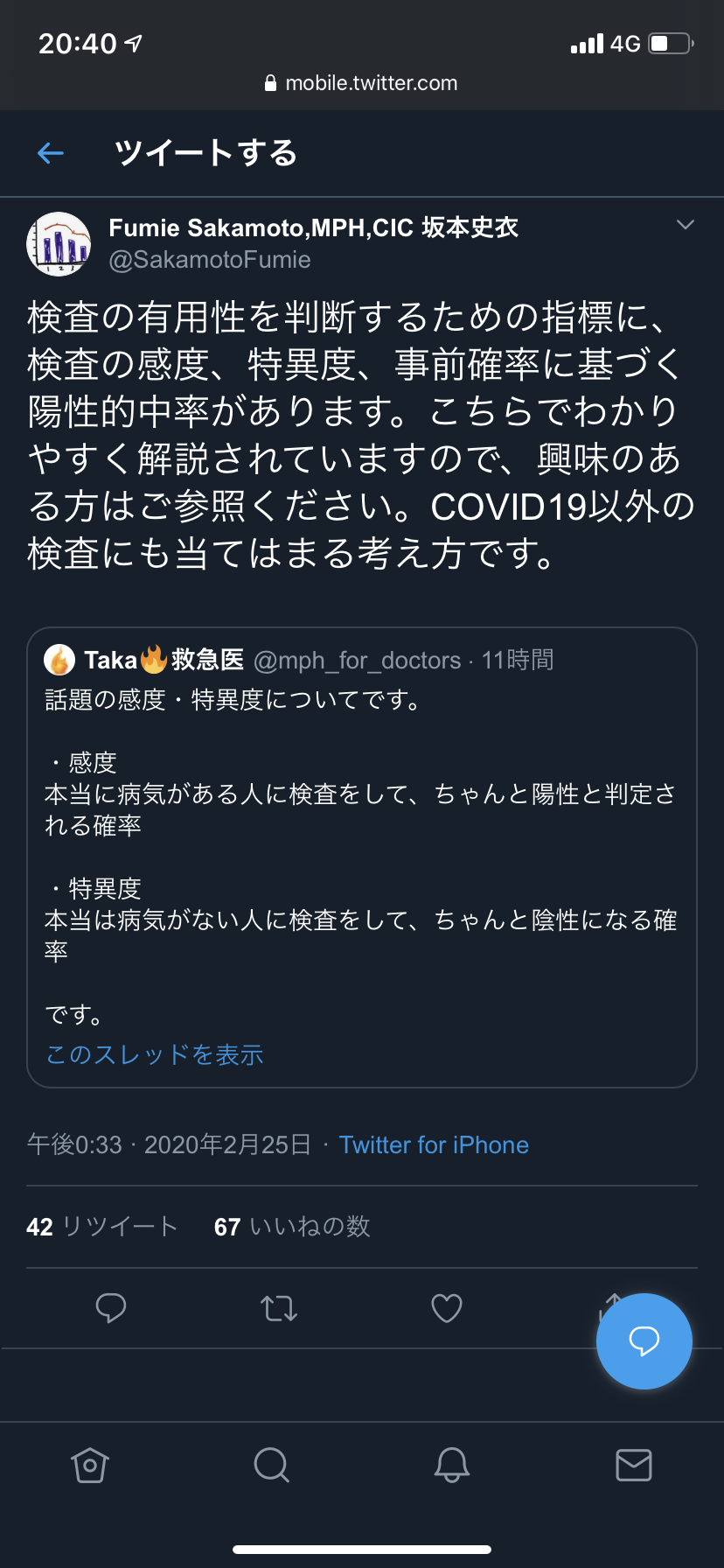Switch to the Home tab
724x1568 pixels.
click(90, 1465)
